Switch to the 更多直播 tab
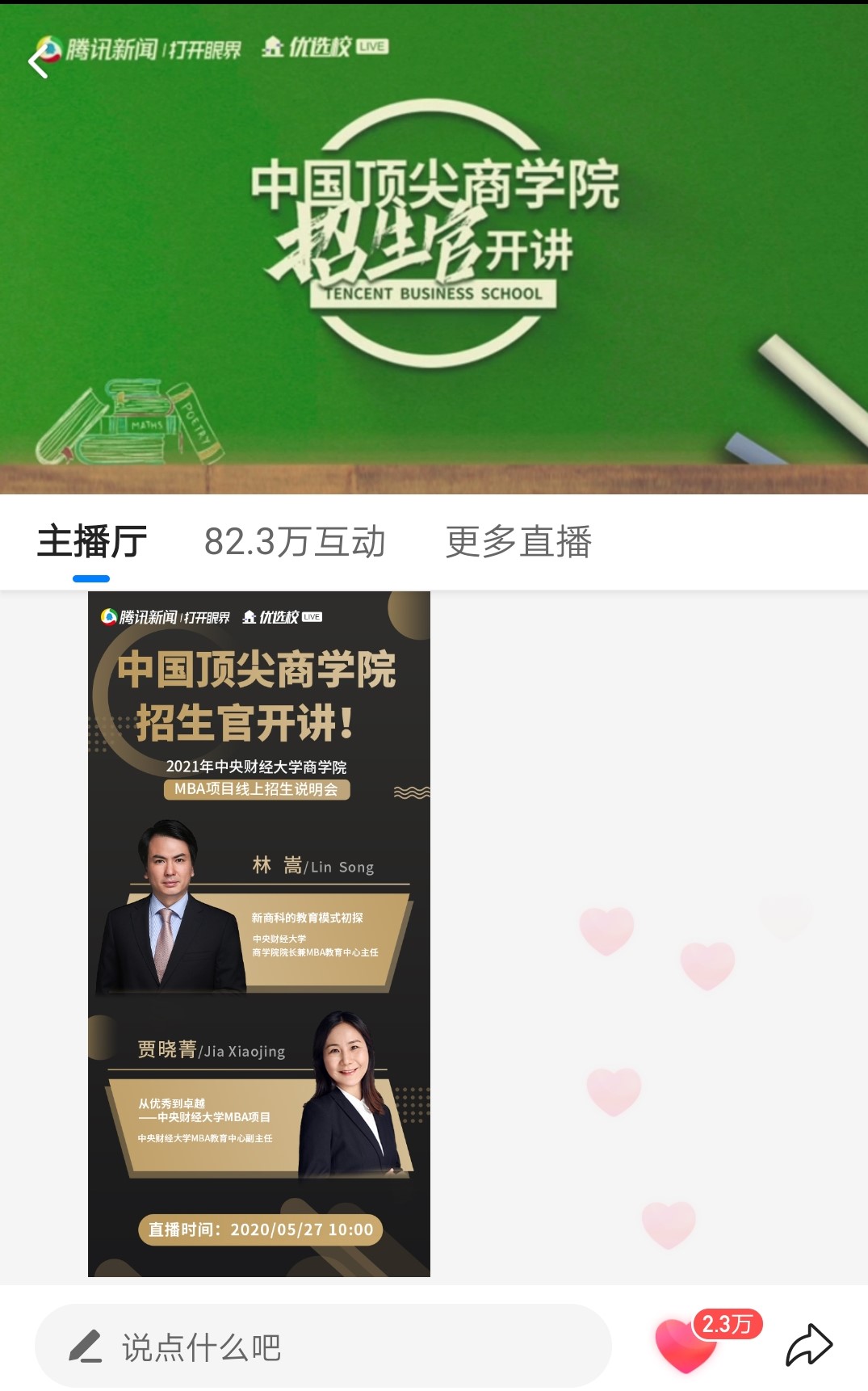The height and width of the screenshot is (1391, 868). pos(518,542)
